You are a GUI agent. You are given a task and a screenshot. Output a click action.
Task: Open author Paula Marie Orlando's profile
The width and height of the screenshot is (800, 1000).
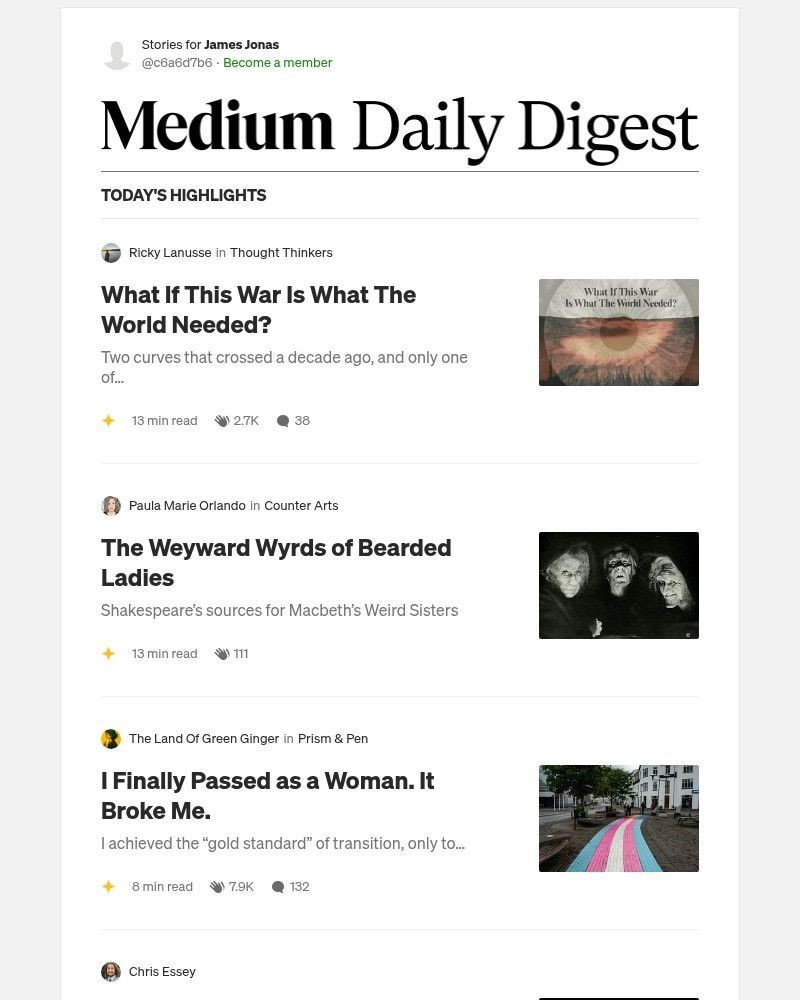(x=186, y=506)
